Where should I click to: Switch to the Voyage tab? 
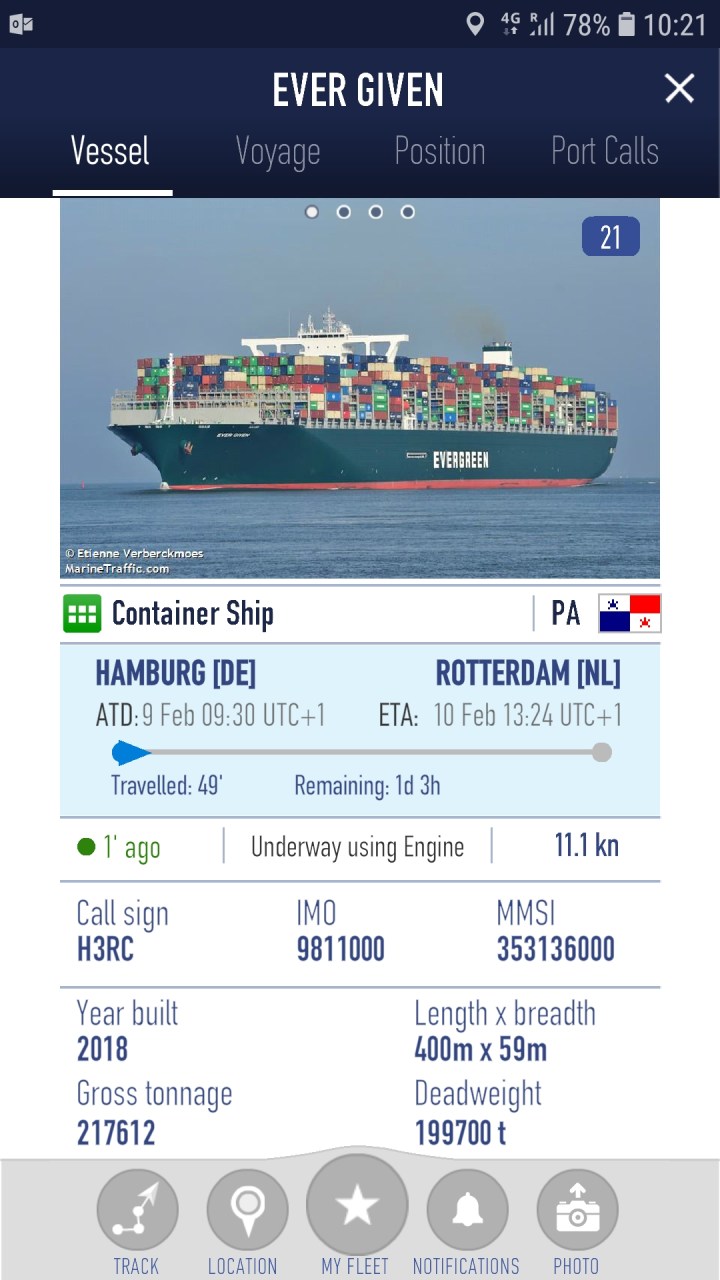pos(278,152)
